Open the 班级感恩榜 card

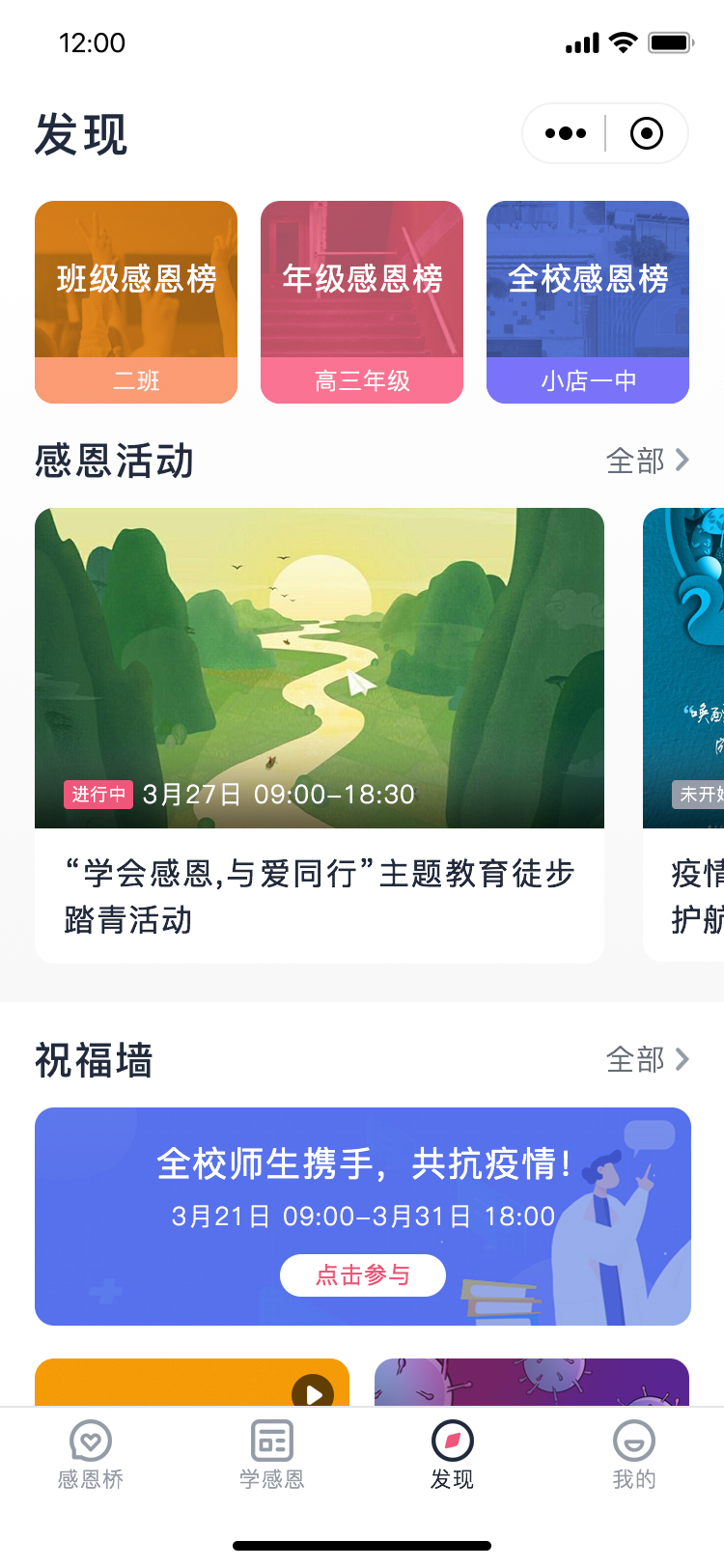[x=136, y=301]
